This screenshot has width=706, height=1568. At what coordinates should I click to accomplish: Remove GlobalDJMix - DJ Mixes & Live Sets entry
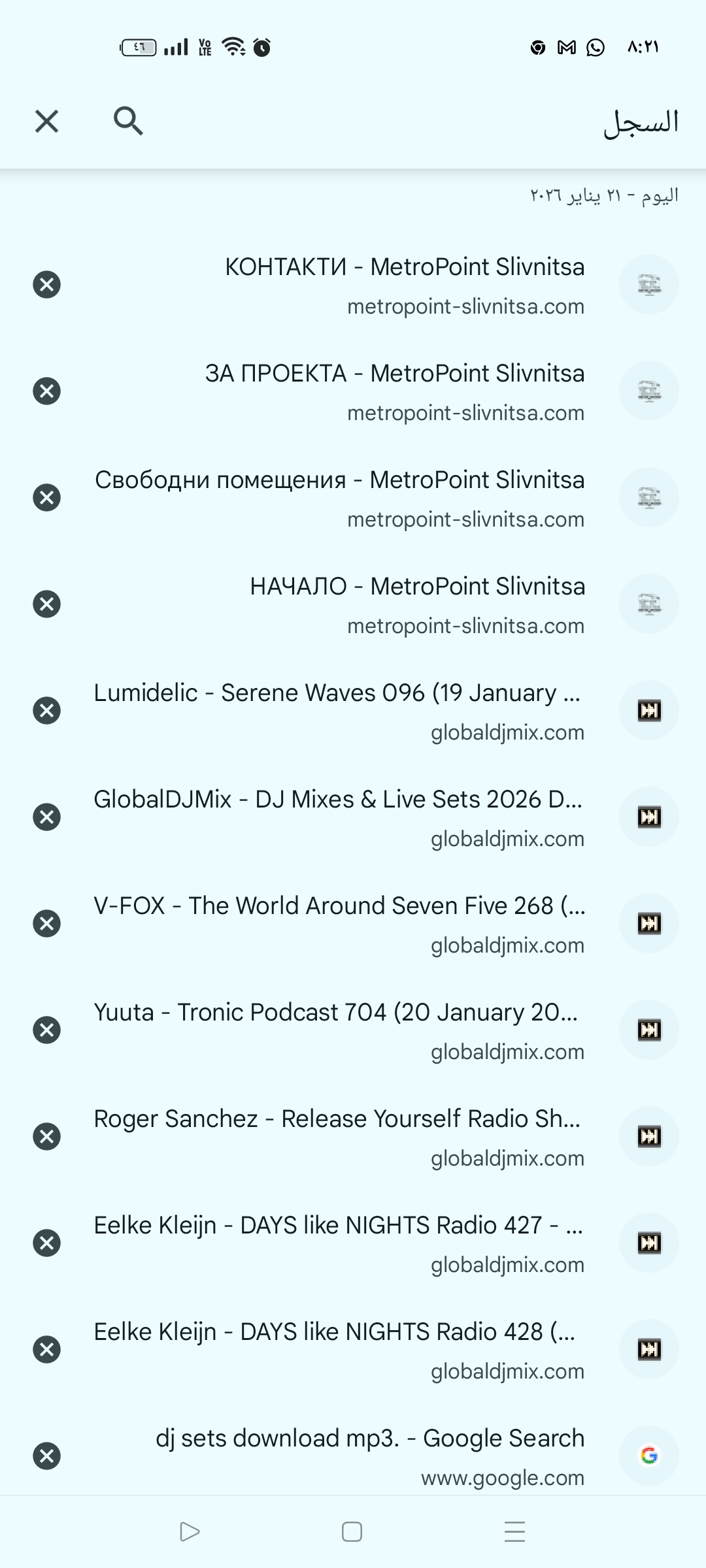46,817
